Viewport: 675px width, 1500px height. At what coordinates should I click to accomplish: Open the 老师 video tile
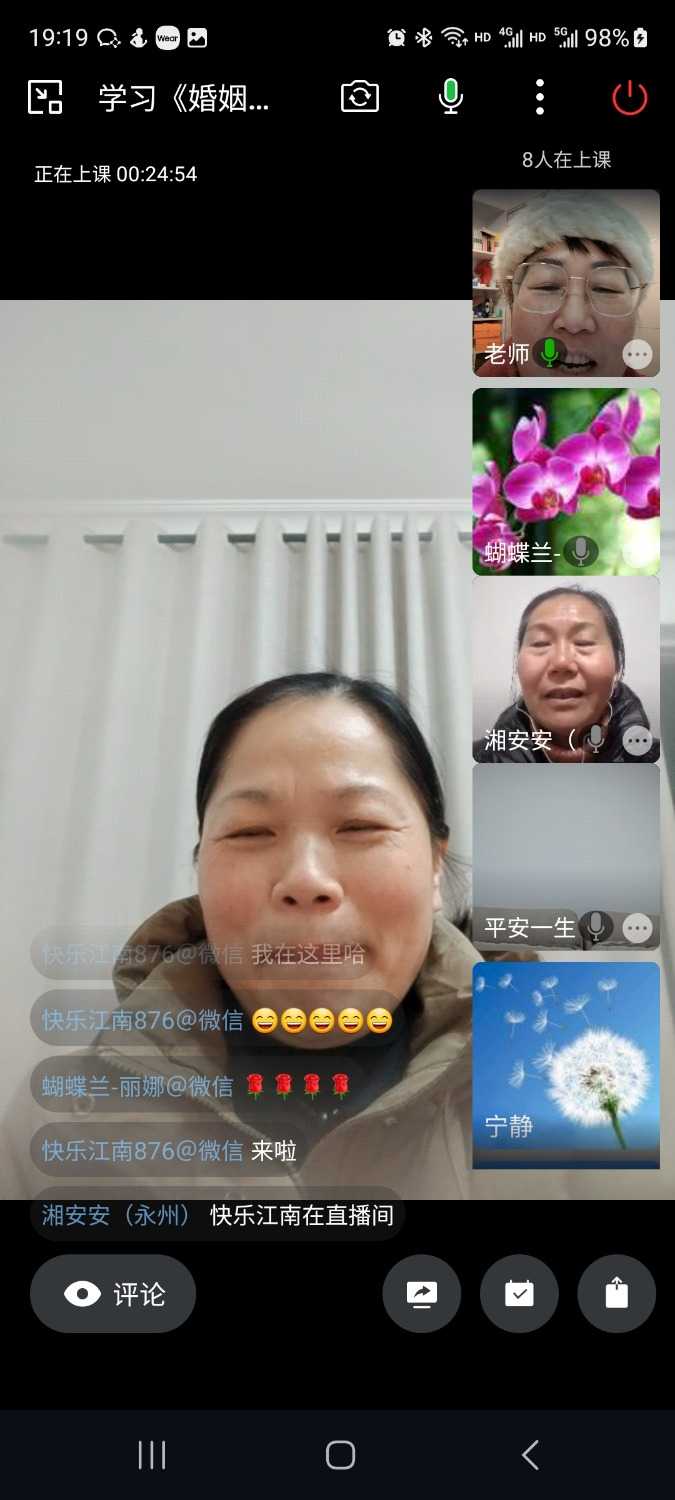point(565,270)
